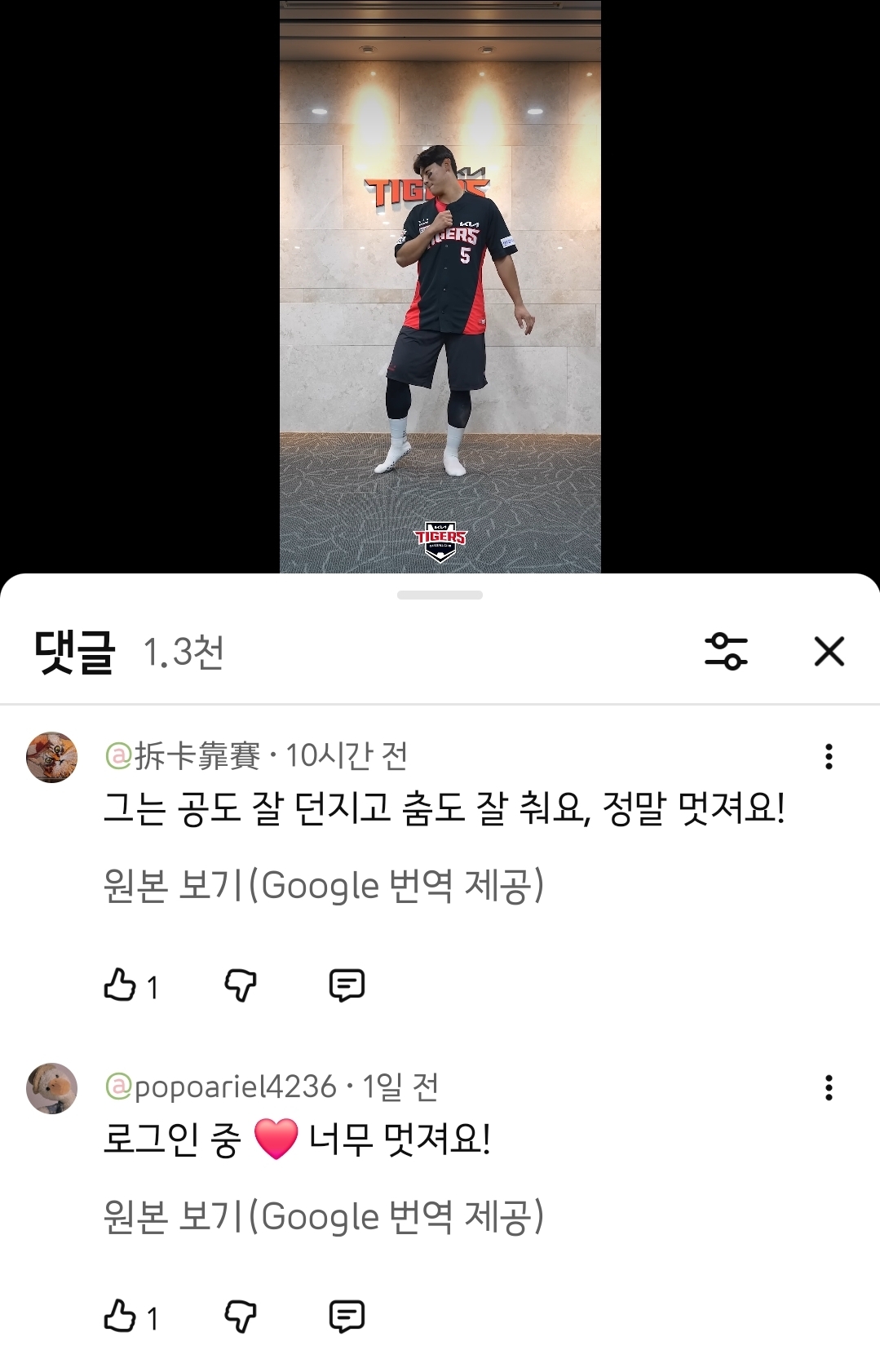This screenshot has height=1372, width=880.
Task: Open comment sort and filter options
Action: pos(726,652)
